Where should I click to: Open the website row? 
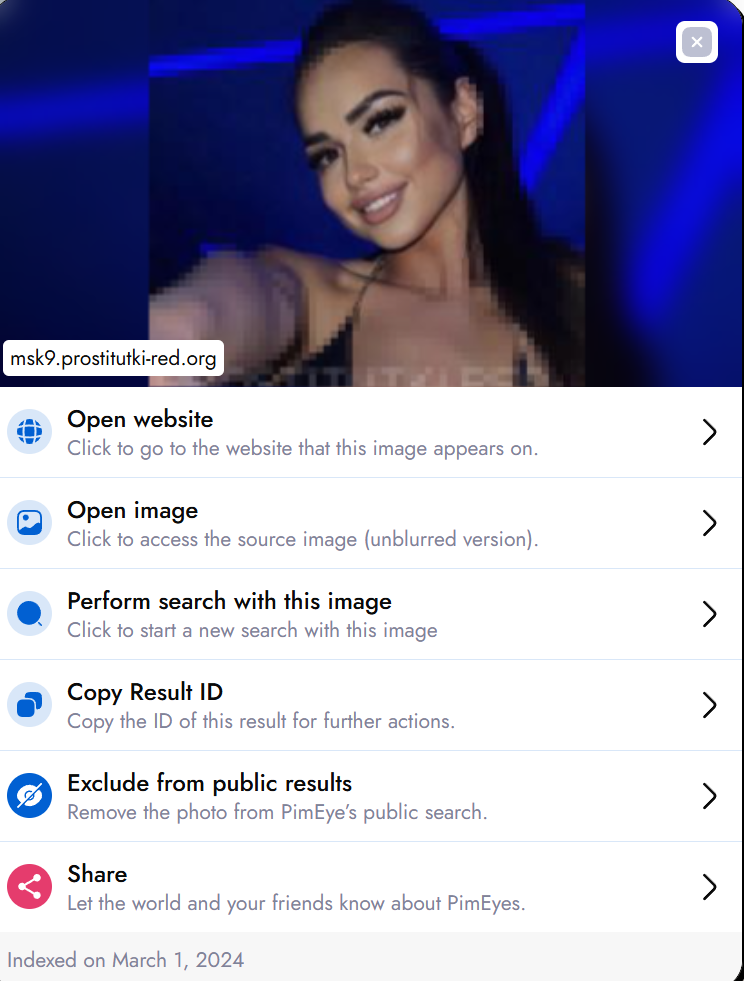[x=371, y=432]
